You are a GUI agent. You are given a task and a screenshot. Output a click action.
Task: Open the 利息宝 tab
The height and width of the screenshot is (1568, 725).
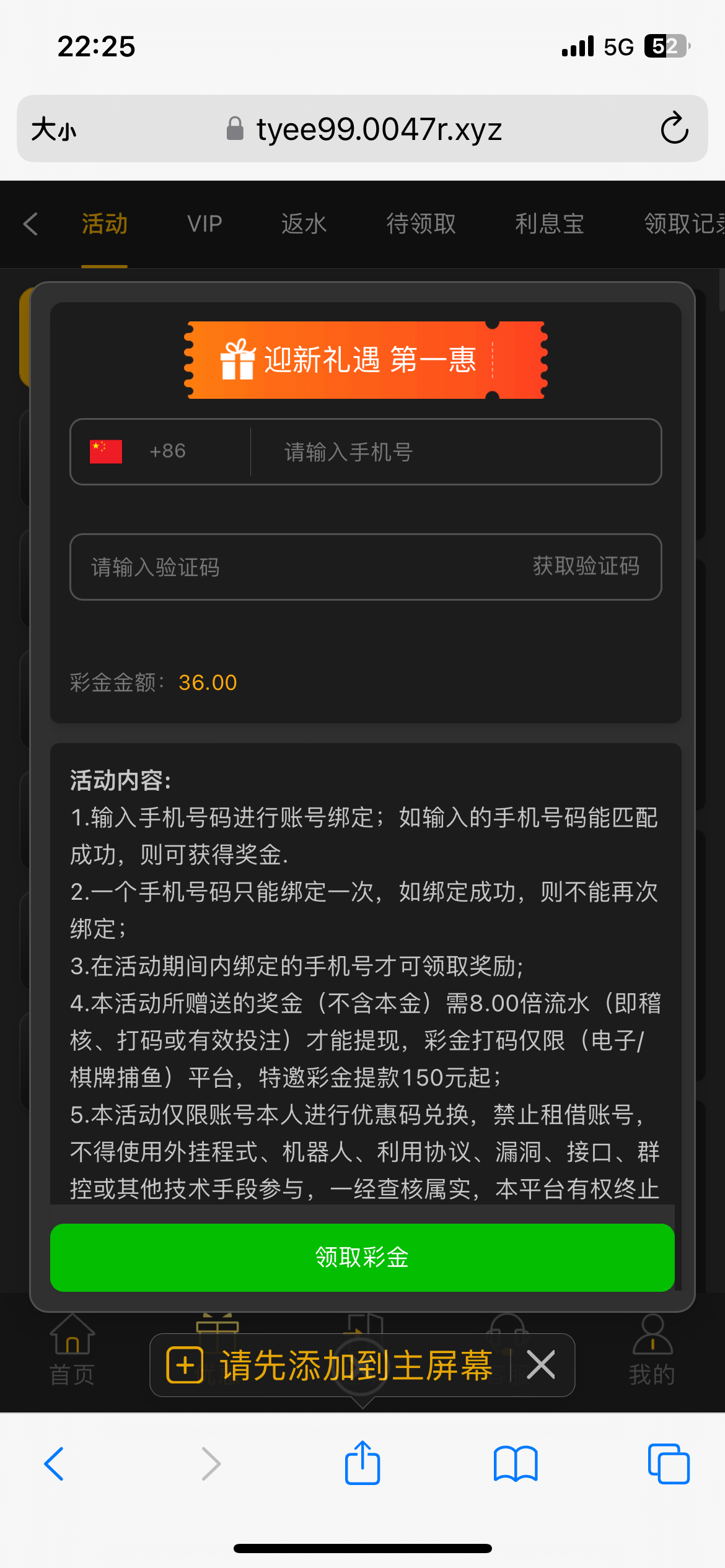[550, 224]
